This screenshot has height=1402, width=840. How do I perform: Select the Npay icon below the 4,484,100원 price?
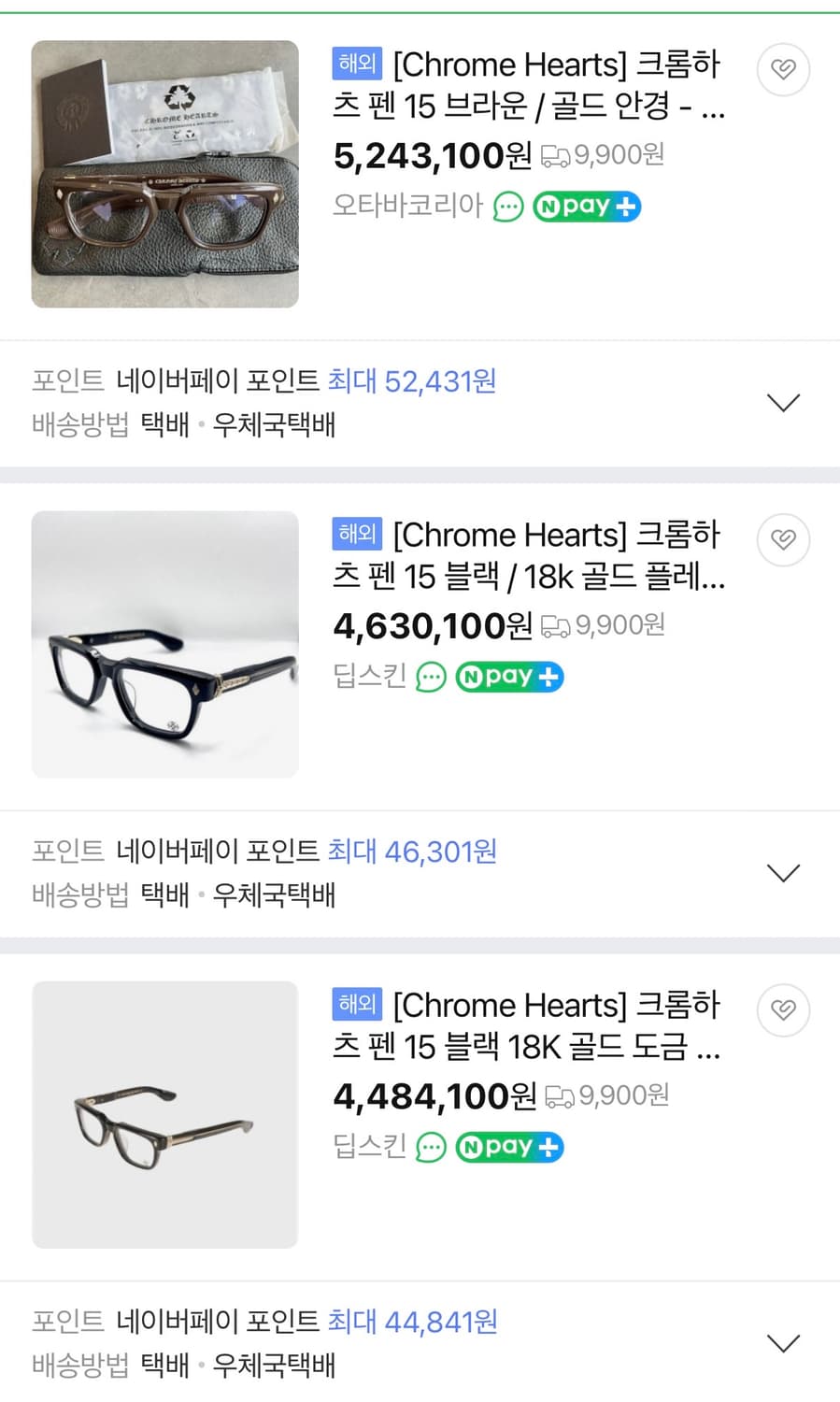[x=509, y=1147]
